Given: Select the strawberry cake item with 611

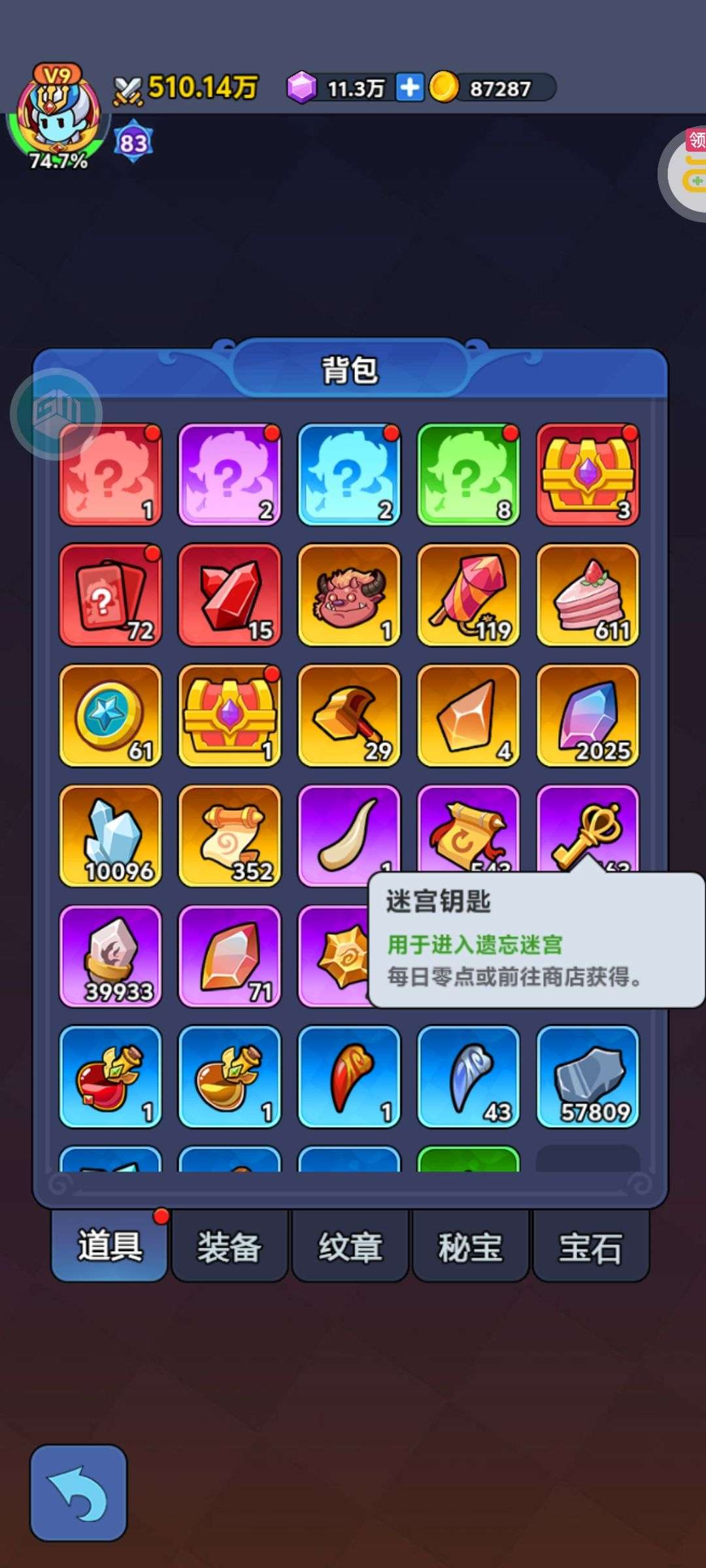Looking at the screenshot, I should tap(587, 595).
